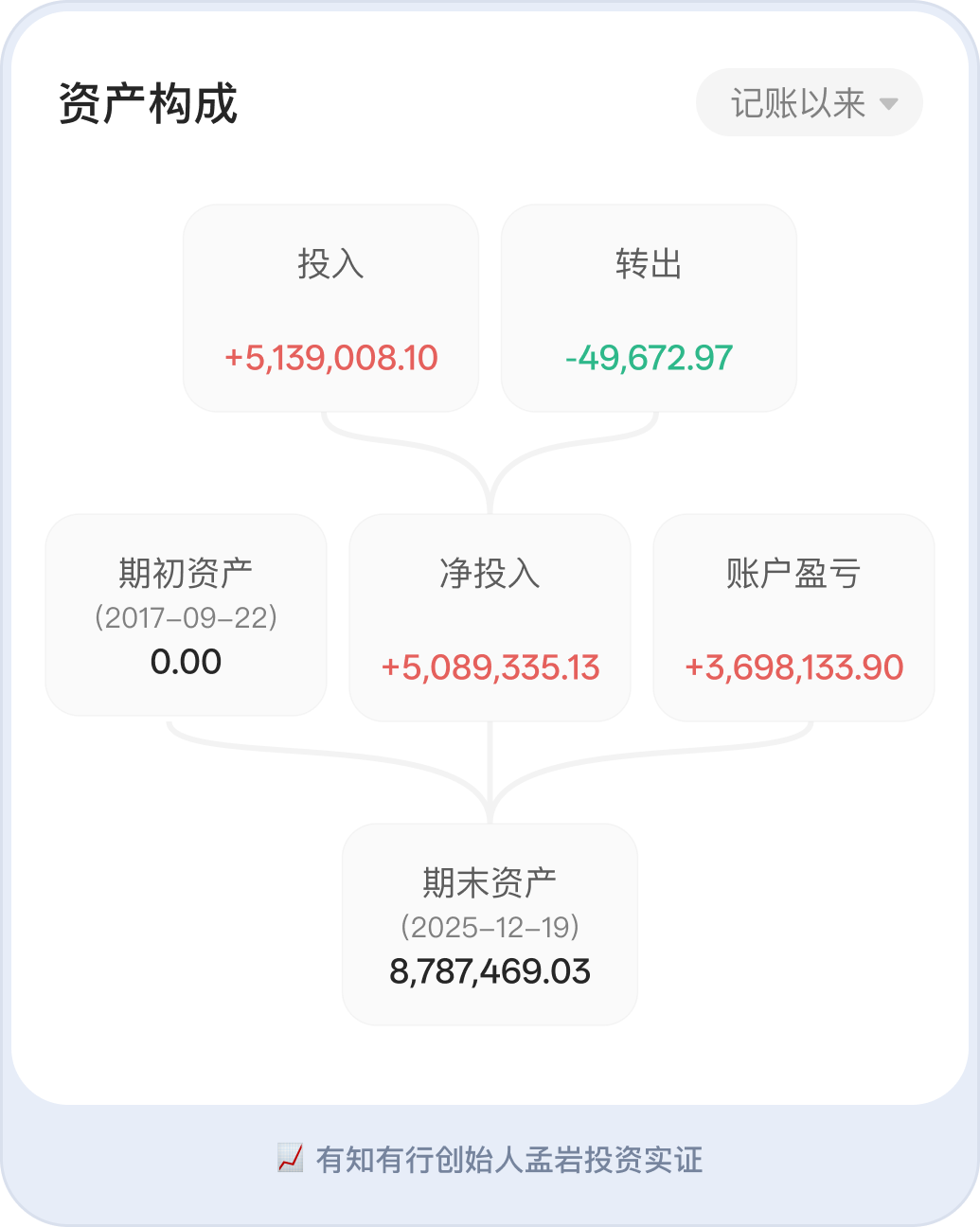Click the initial asset value 0.00
Viewport: 980px width, 1227px height.
[x=186, y=663]
